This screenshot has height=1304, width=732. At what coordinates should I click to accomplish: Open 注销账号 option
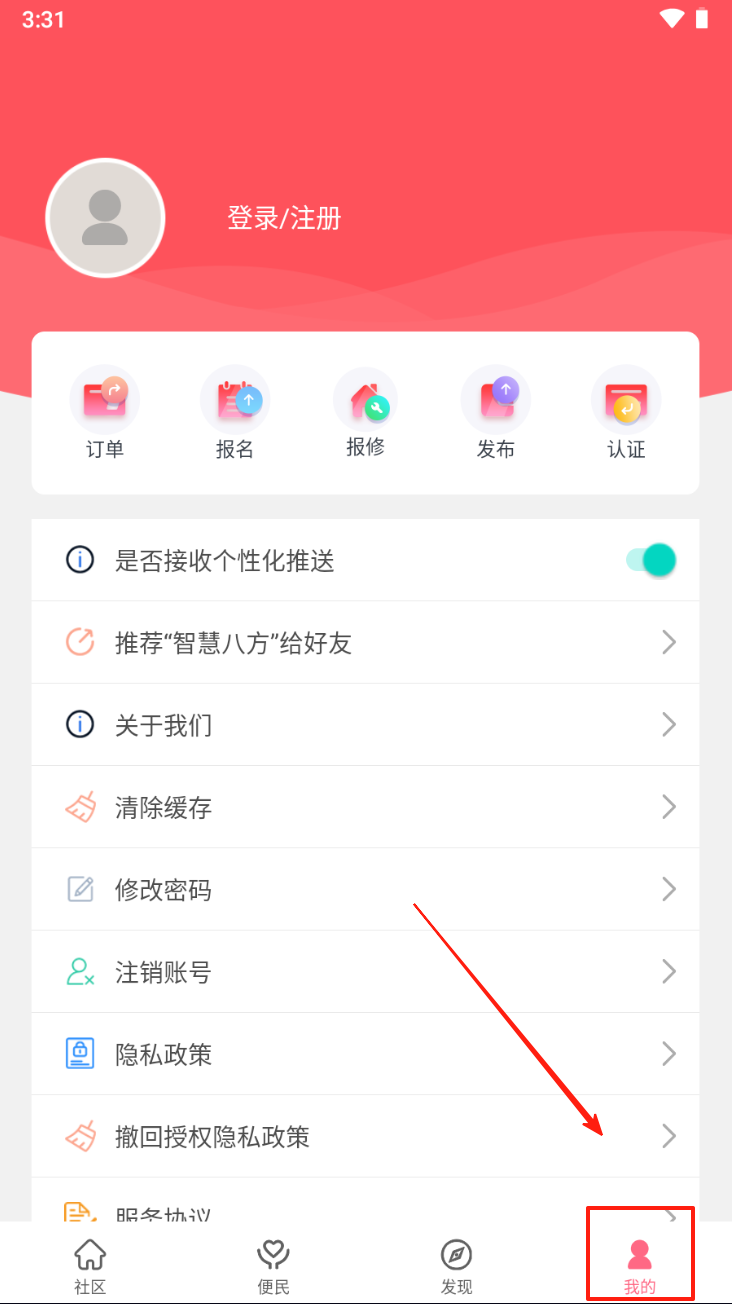pyautogui.click(x=365, y=971)
